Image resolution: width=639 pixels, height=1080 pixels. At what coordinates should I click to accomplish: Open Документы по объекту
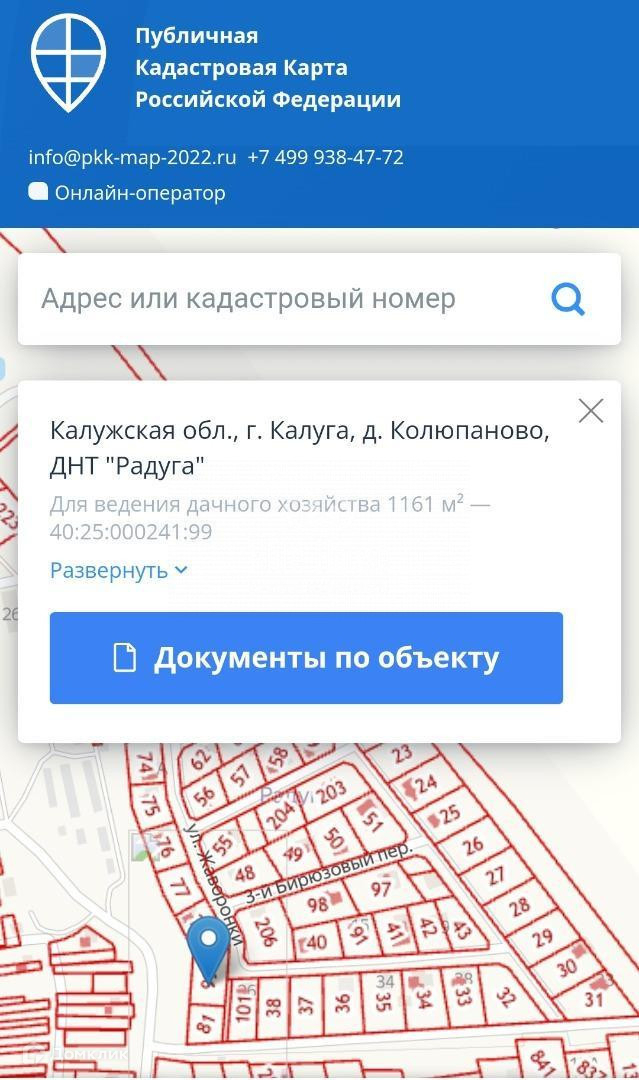(x=306, y=658)
